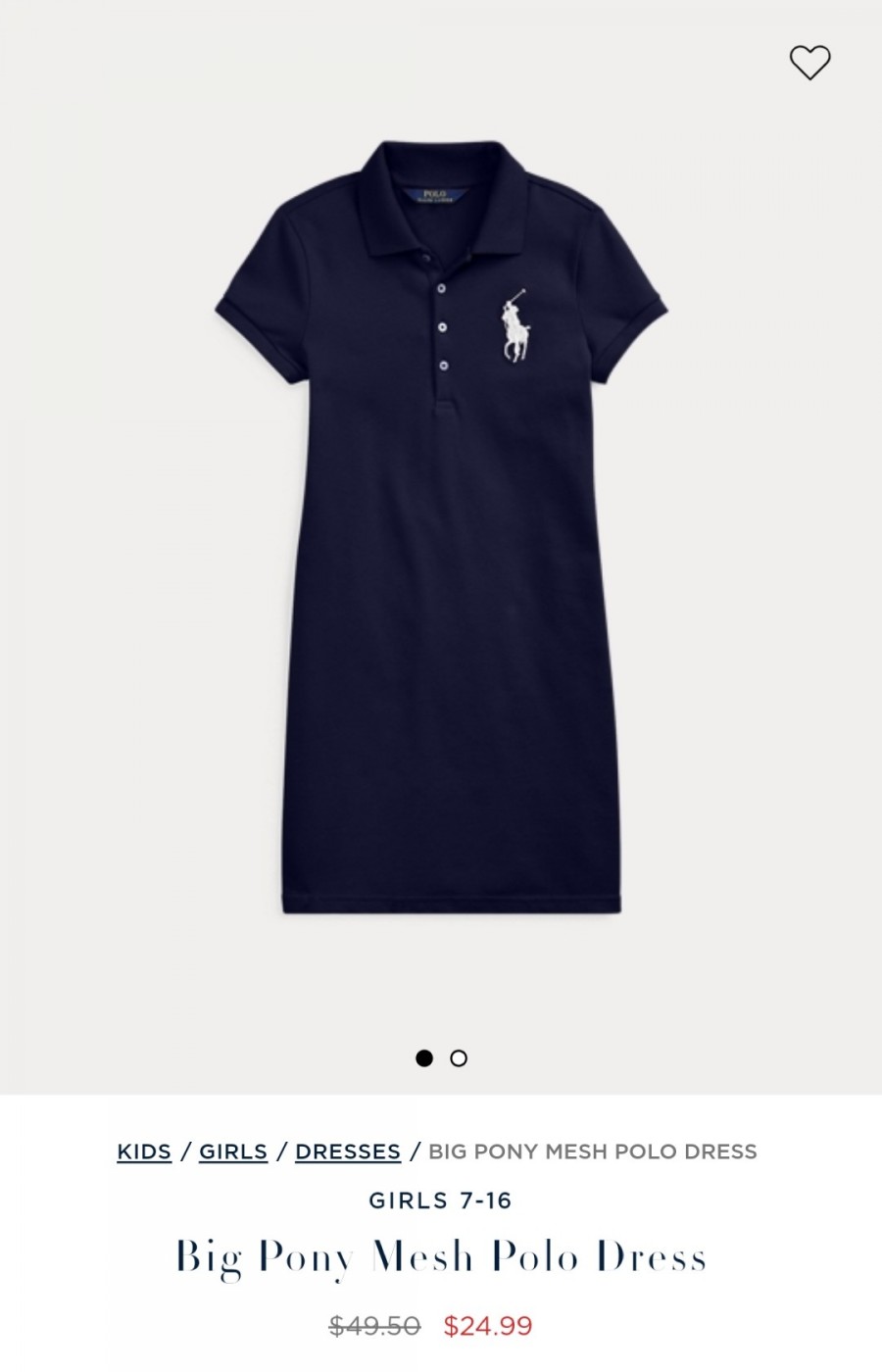Go to the Girls breadcrumb link

233,1151
